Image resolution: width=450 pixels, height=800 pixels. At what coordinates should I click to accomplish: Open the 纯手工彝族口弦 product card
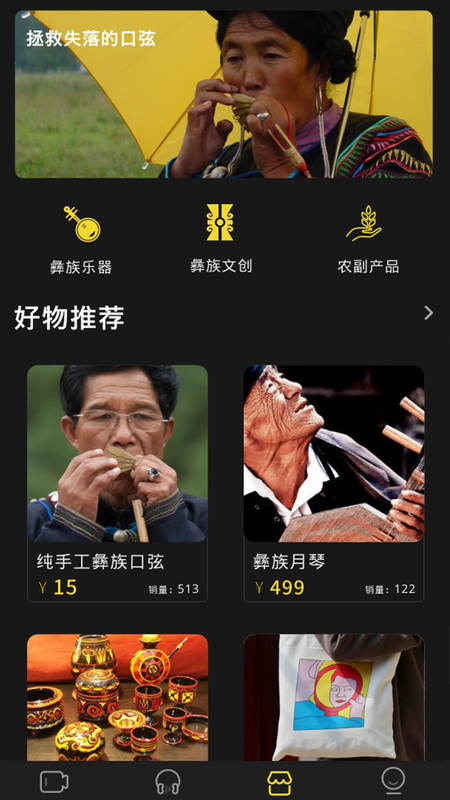click(117, 483)
